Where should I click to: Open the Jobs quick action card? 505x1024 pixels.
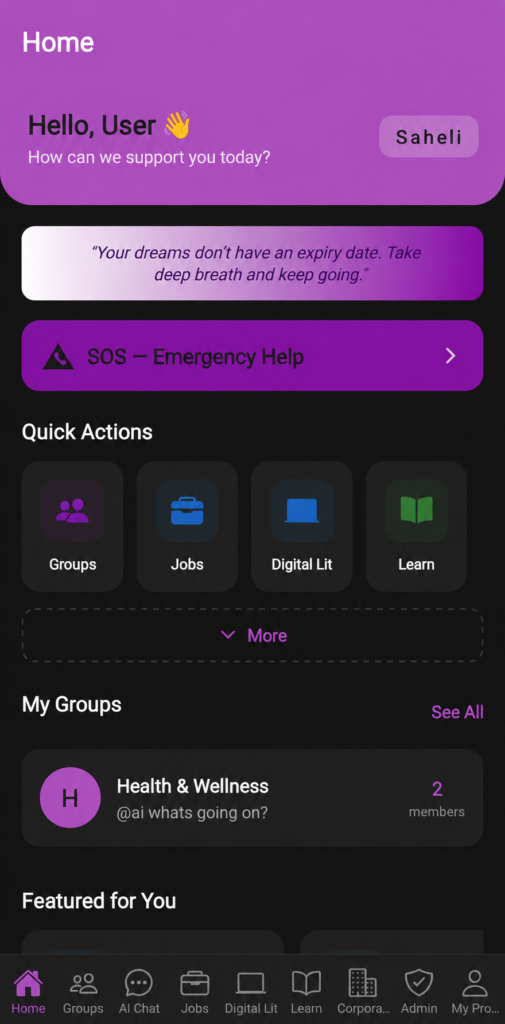click(187, 526)
